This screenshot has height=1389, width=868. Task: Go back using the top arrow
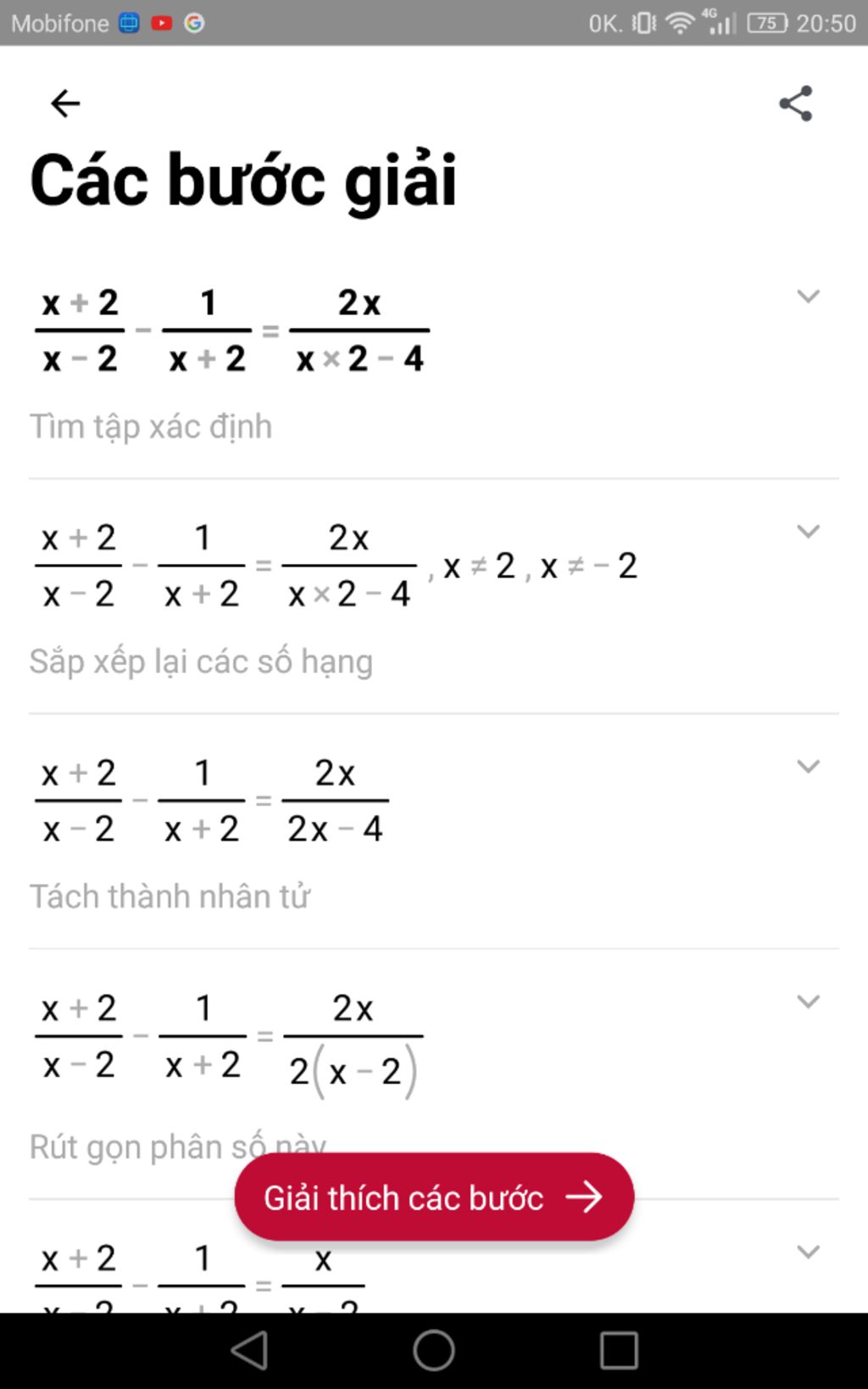click(x=65, y=103)
